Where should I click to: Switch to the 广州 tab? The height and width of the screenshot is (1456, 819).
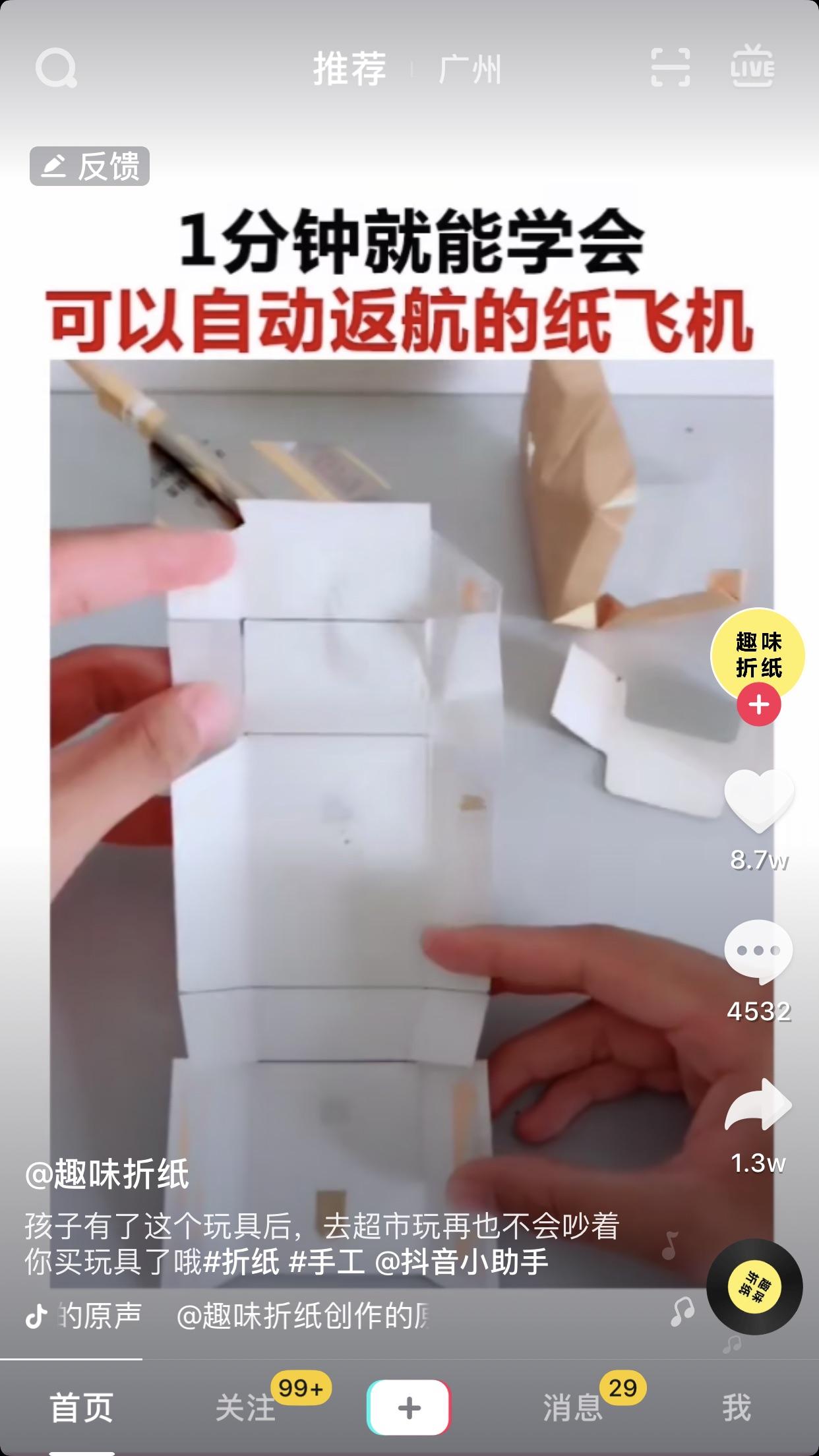(x=470, y=69)
